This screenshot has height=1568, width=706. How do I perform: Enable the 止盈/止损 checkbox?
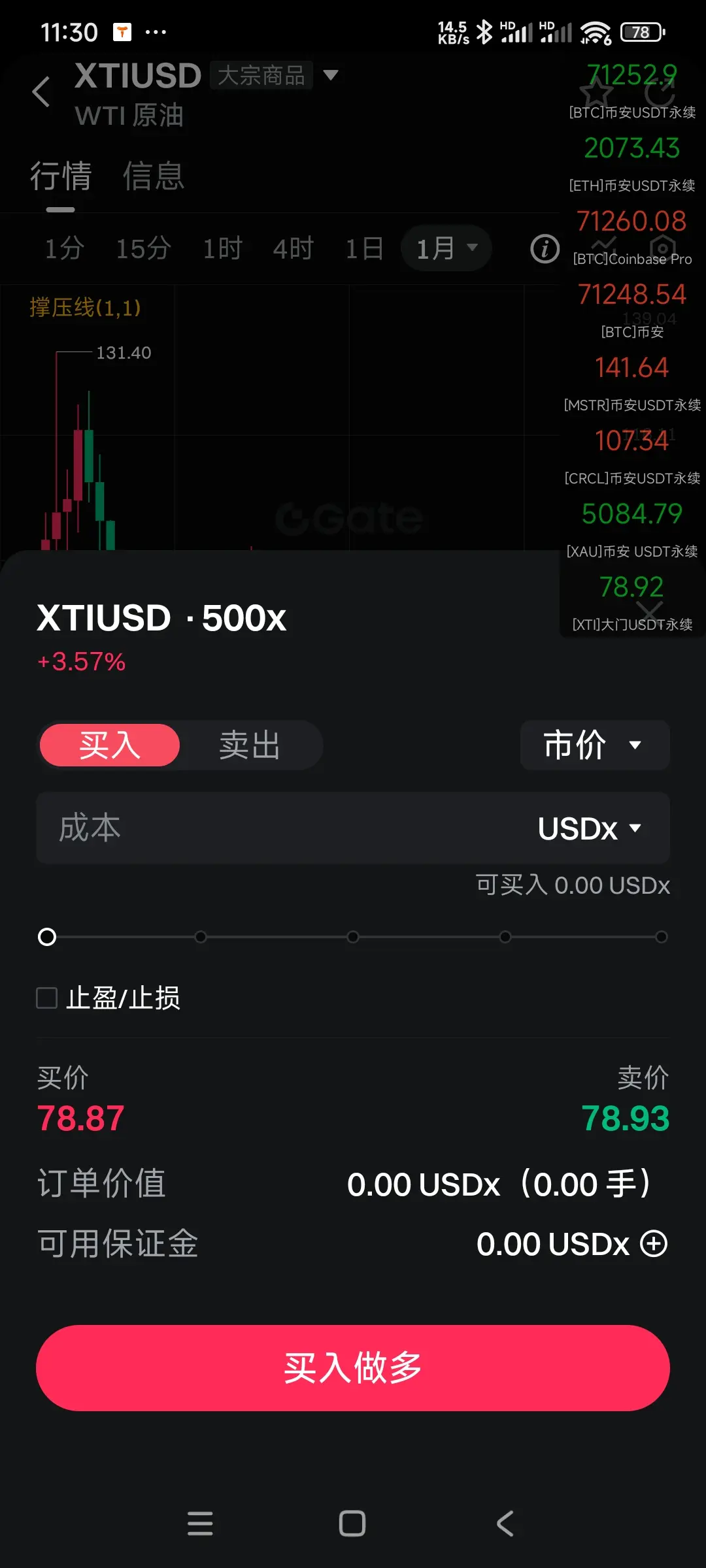pos(47,998)
